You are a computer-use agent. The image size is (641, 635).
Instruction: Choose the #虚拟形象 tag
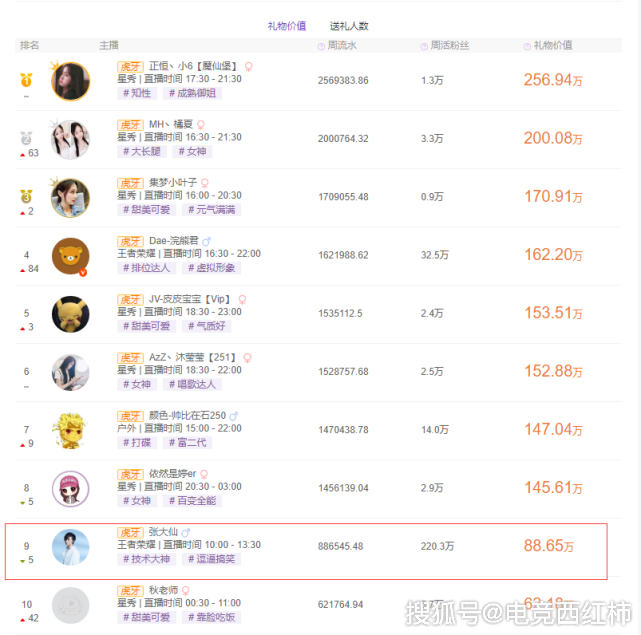(x=210, y=268)
